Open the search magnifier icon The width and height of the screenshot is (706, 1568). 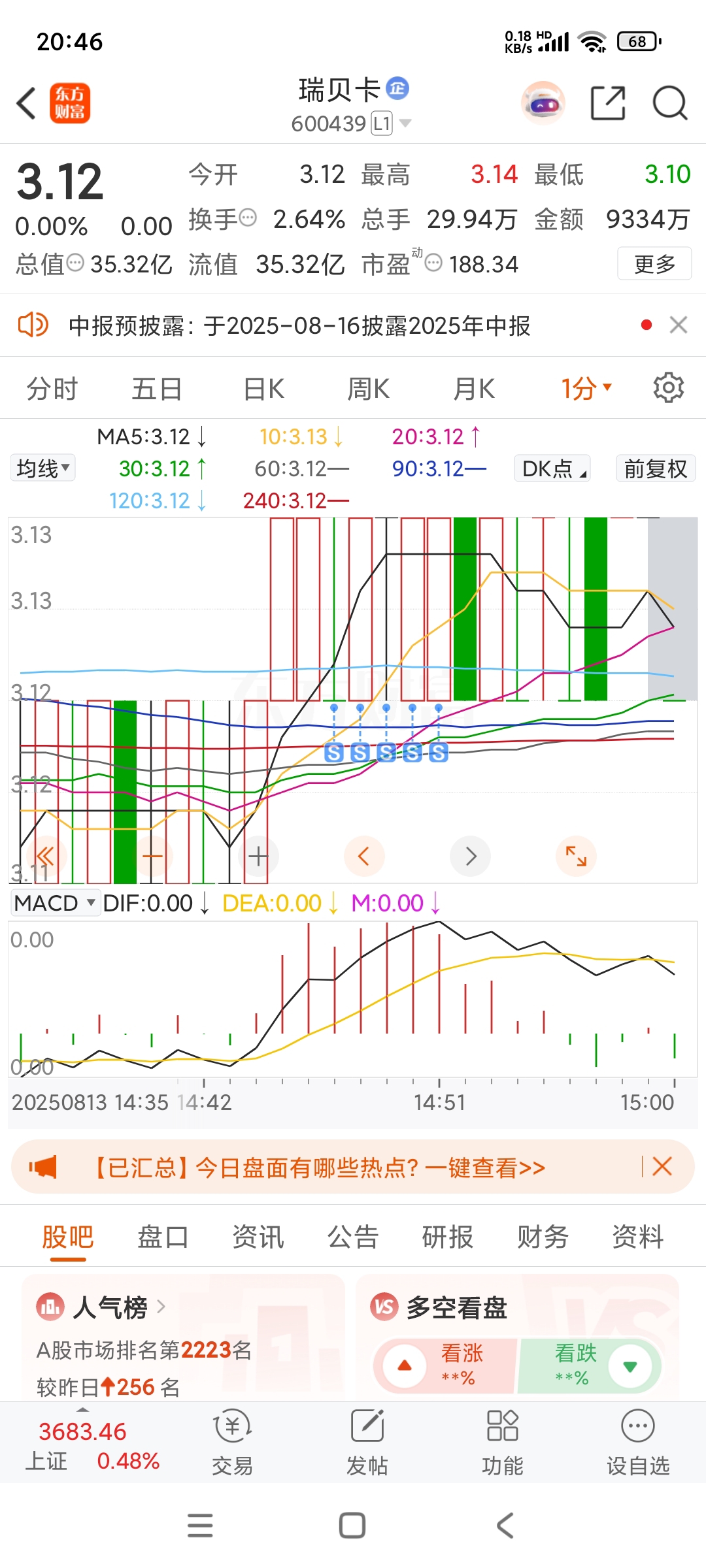[670, 103]
